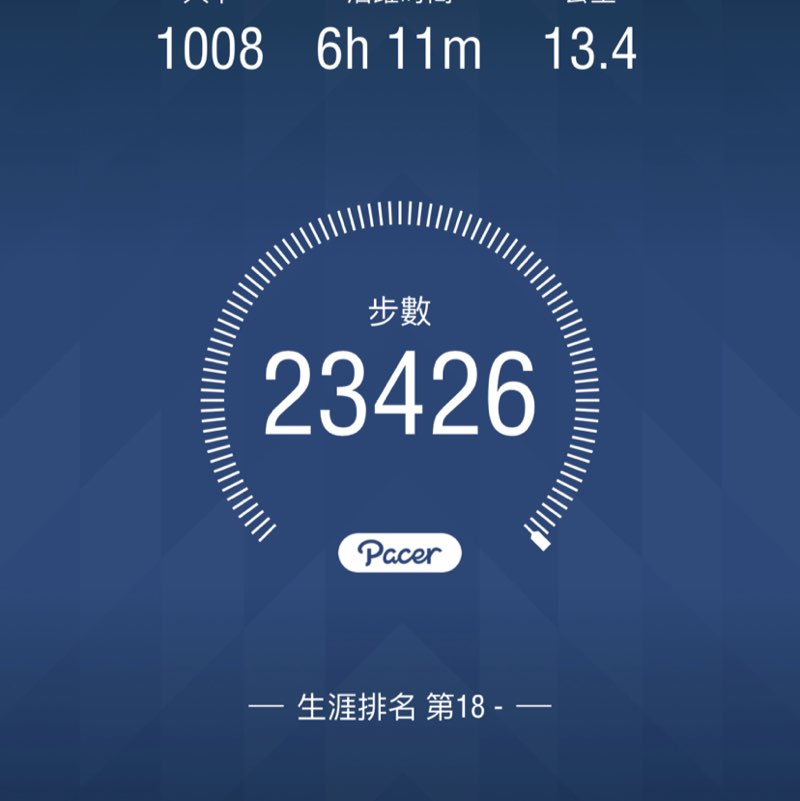This screenshot has height=801, width=800.
Task: Click the 6h 11m activity duration
Action: coord(398,52)
